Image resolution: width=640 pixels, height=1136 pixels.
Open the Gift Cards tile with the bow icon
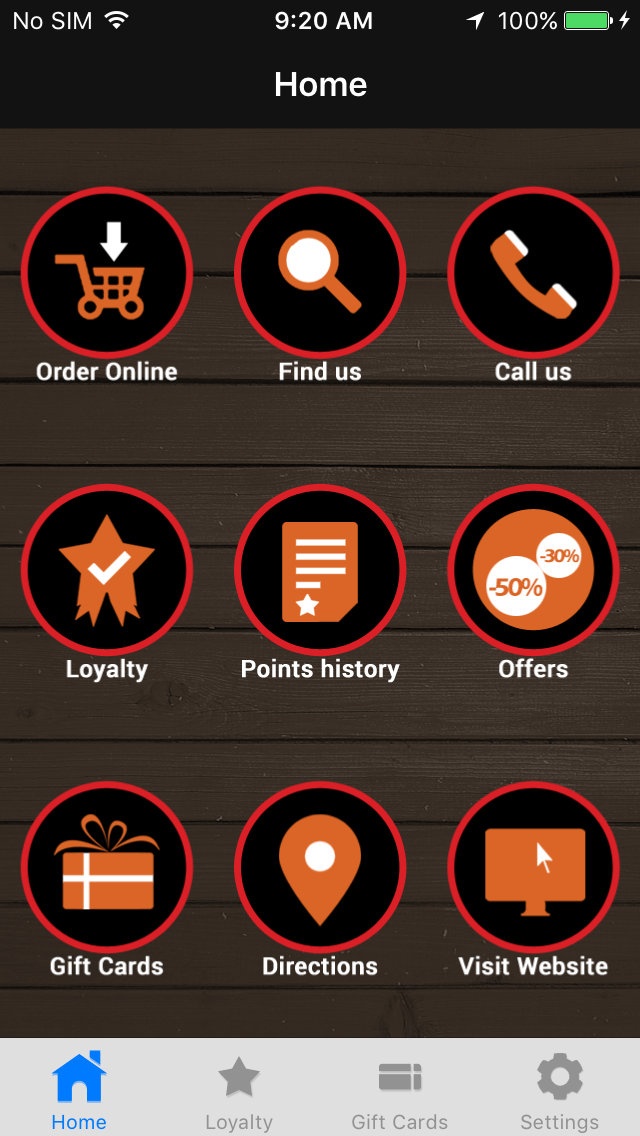click(x=107, y=867)
